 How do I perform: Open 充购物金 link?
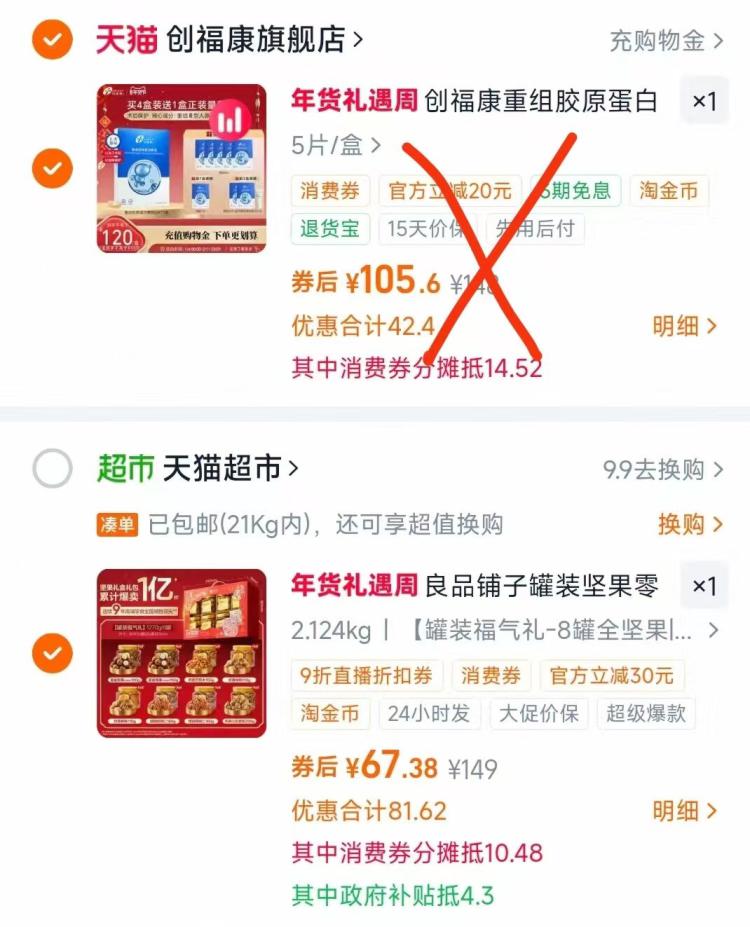point(666,41)
